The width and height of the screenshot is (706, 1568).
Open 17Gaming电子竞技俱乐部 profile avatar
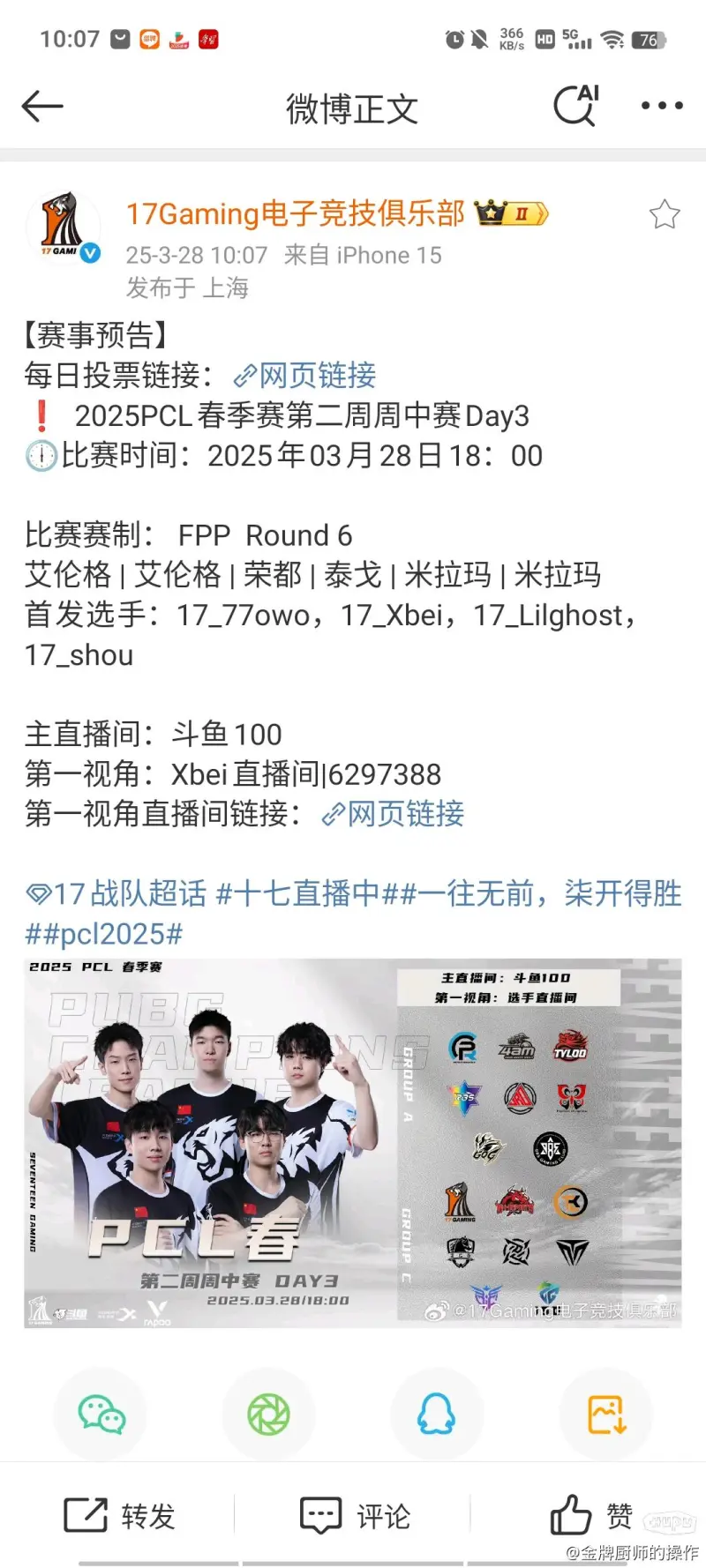[64, 228]
